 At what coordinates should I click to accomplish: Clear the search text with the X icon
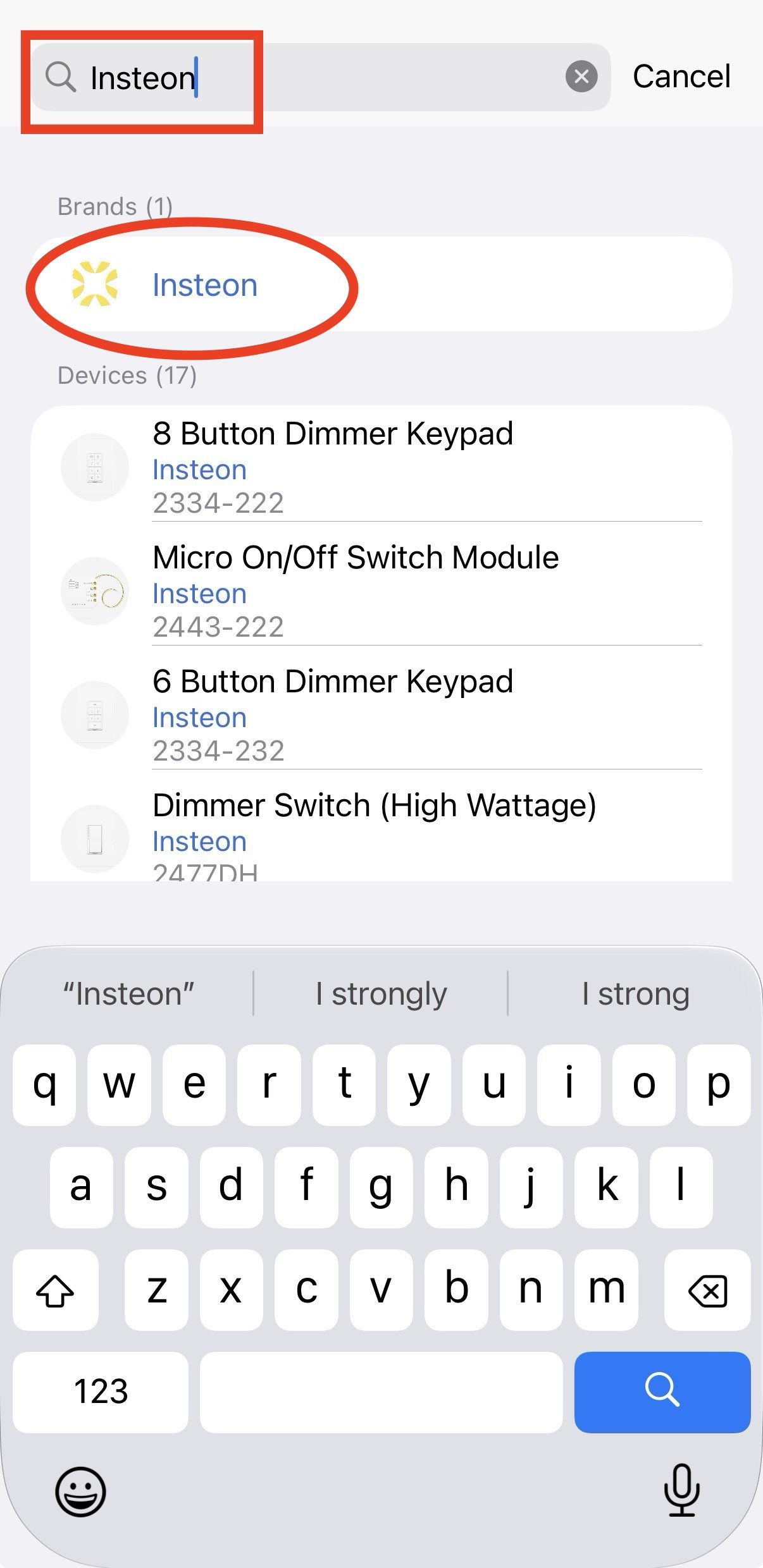tap(581, 77)
